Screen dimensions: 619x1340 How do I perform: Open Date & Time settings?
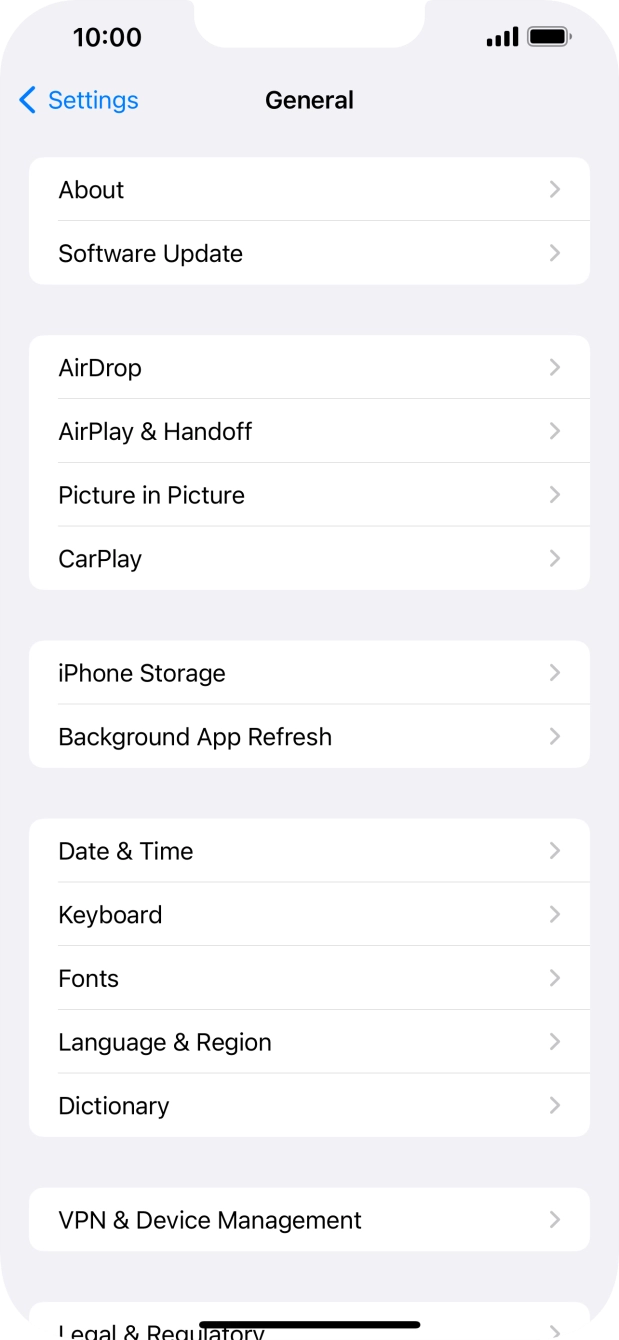tap(309, 851)
